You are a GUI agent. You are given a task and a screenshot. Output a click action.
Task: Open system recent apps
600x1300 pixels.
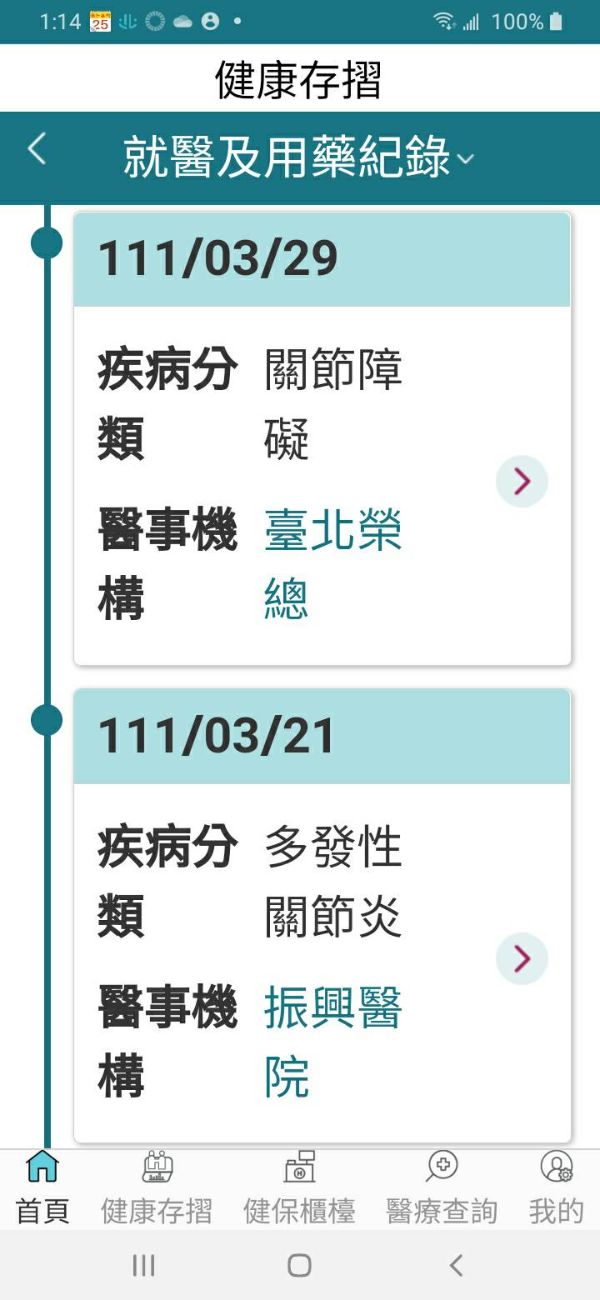(143, 1265)
